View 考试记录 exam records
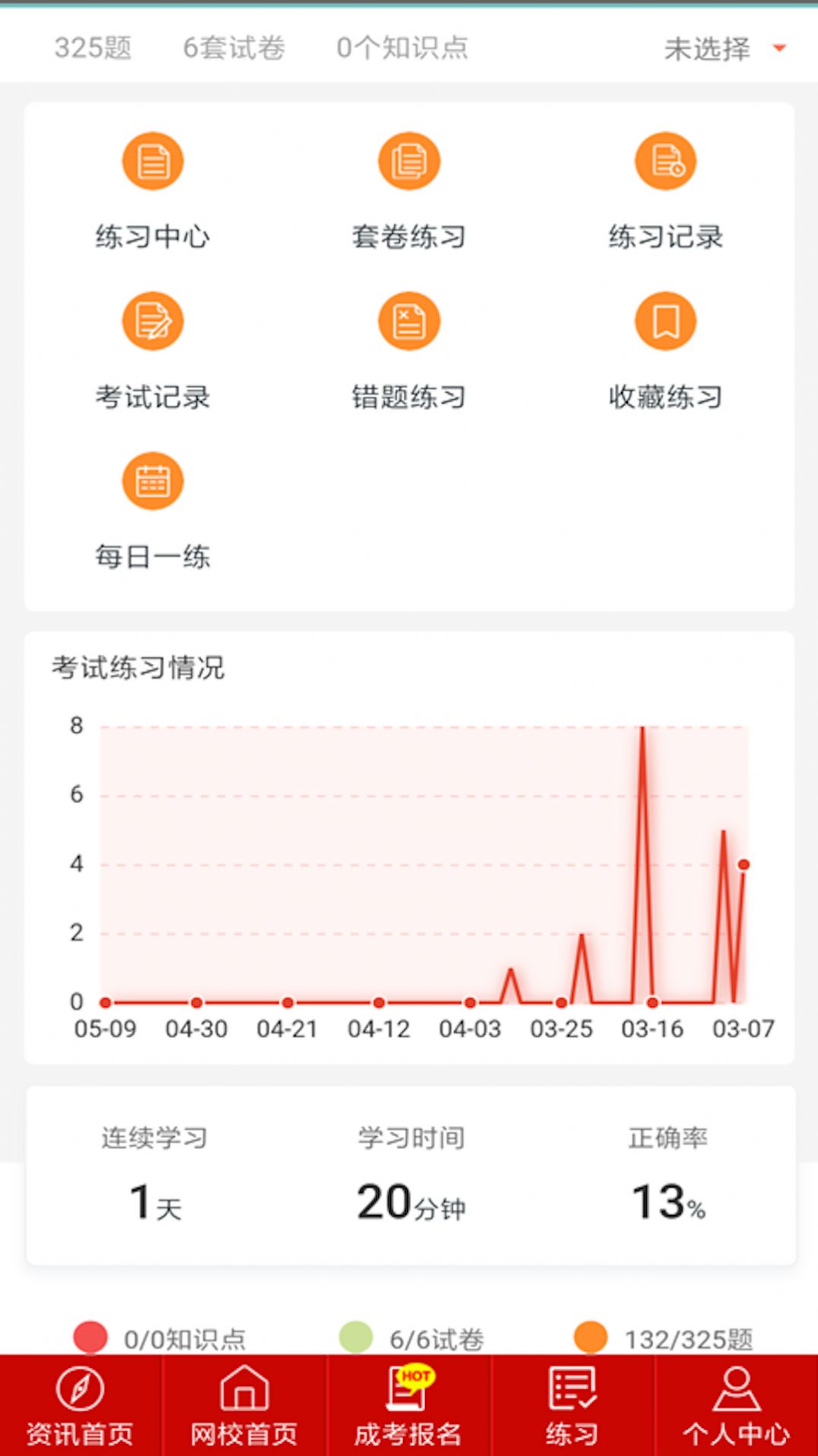 click(153, 350)
